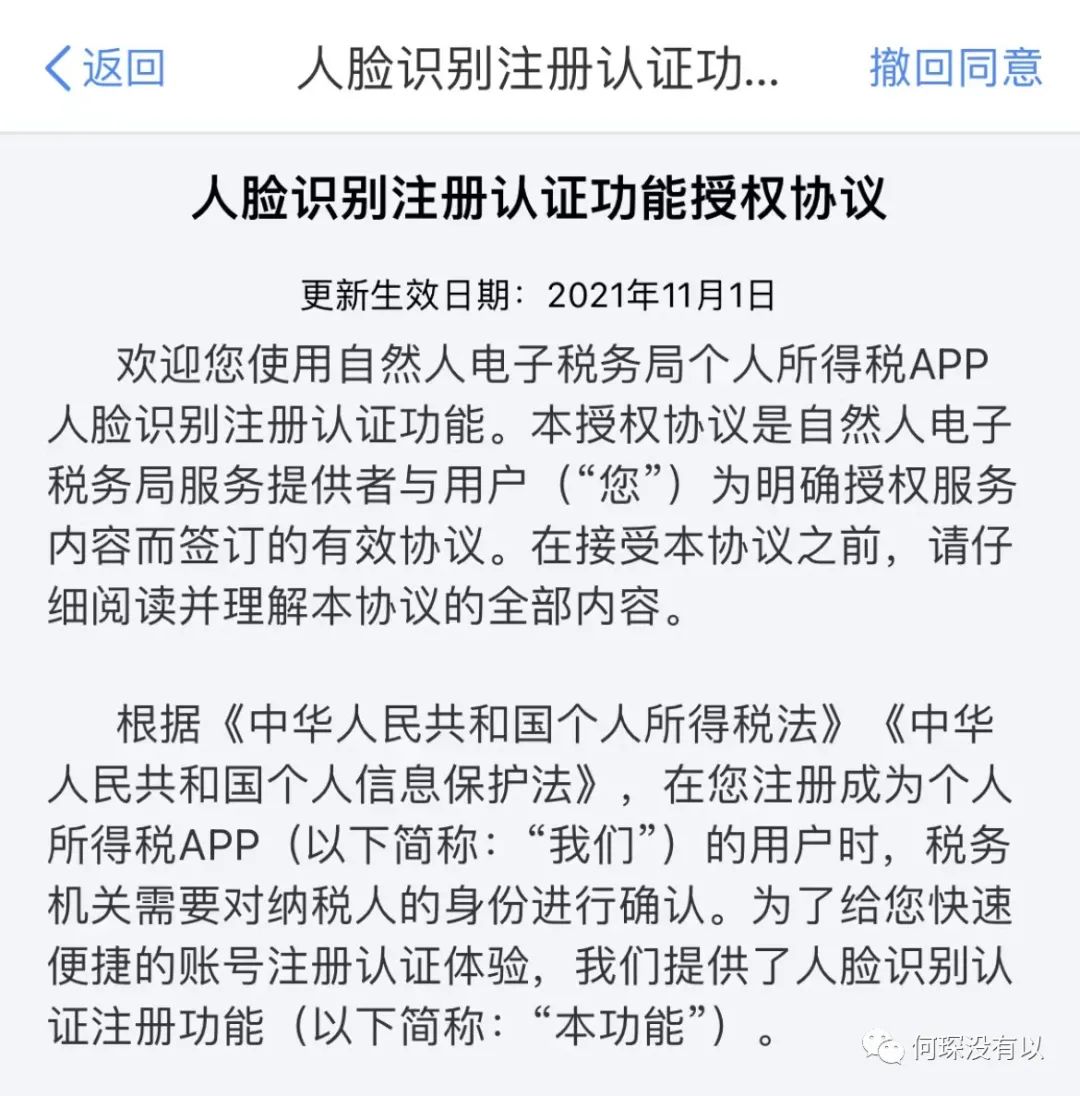
Task: Tap 撤回同意 to withdraw consent
Action: pos(956,68)
